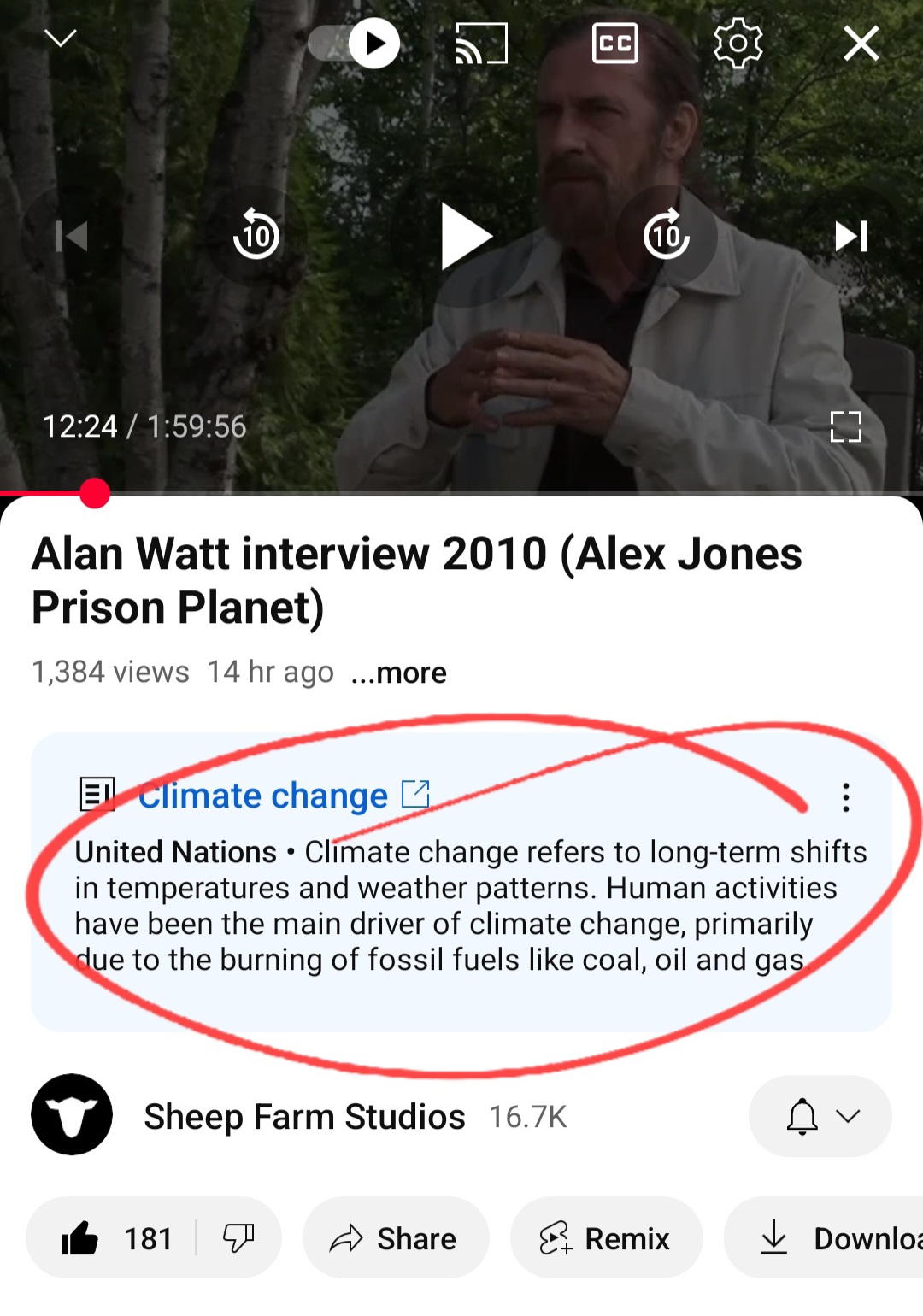Expand the description with ...more
This screenshot has width=923, height=1316.
tap(399, 673)
